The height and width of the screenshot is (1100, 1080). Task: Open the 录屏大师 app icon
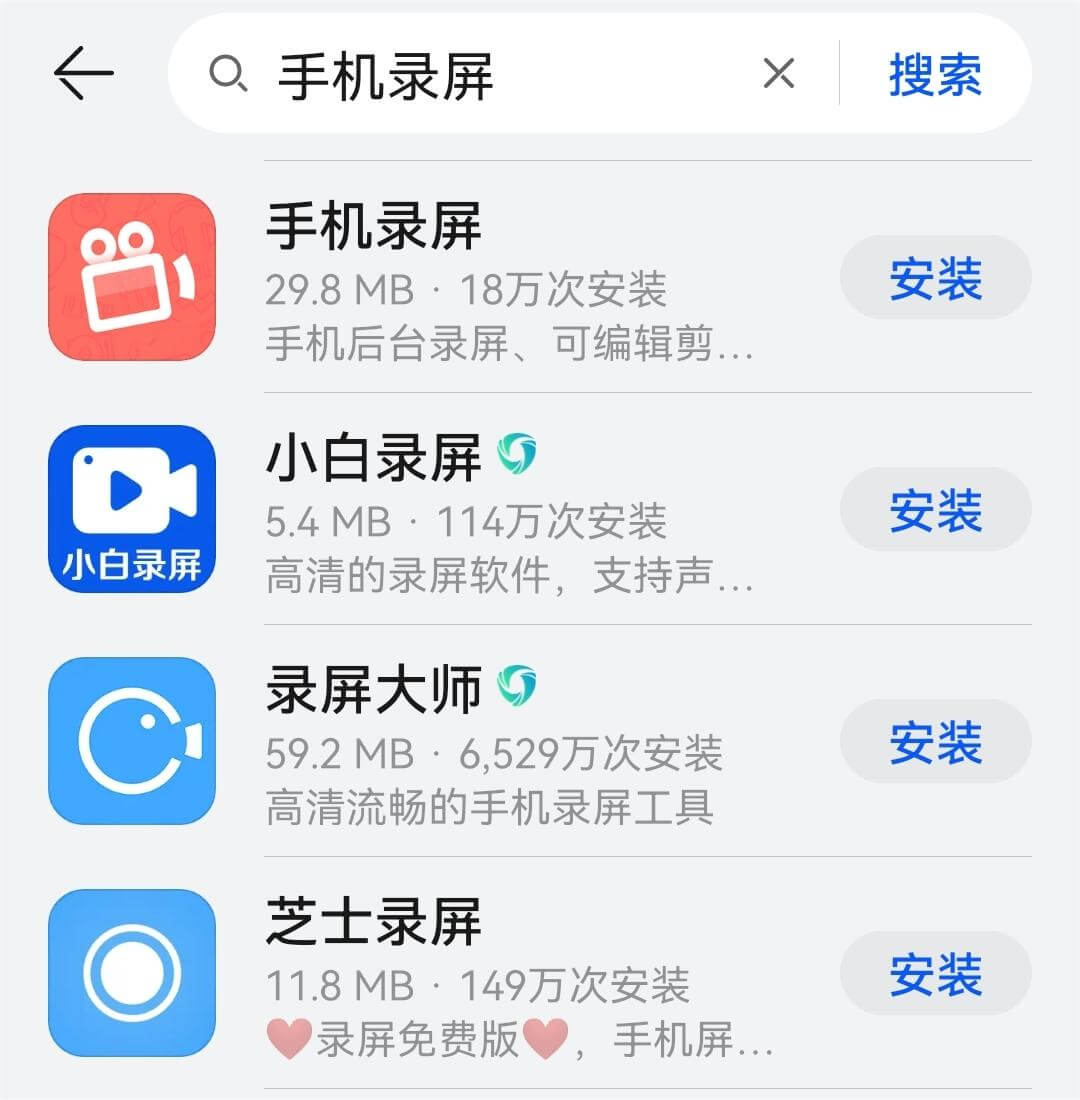coord(131,742)
